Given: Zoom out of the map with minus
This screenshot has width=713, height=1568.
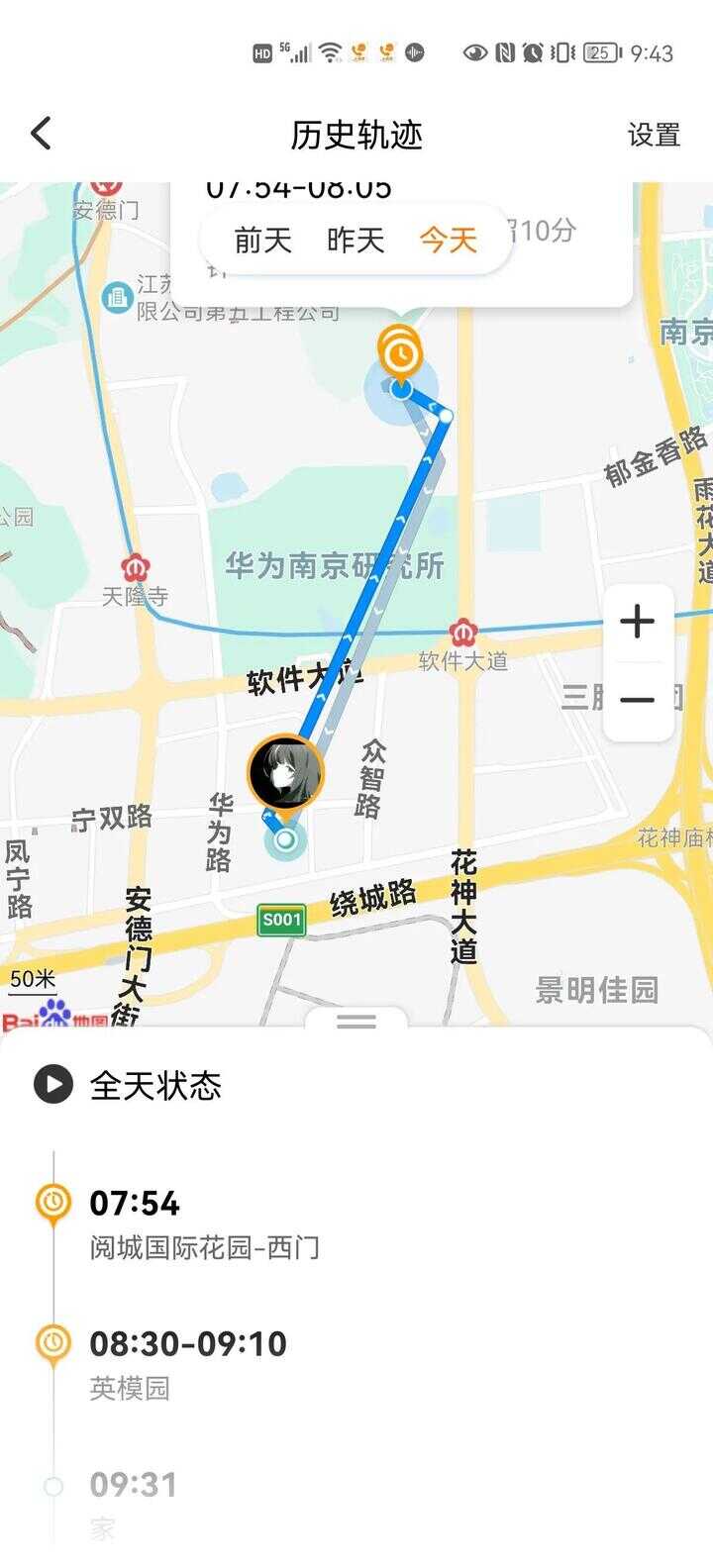Looking at the screenshot, I should coord(637,700).
